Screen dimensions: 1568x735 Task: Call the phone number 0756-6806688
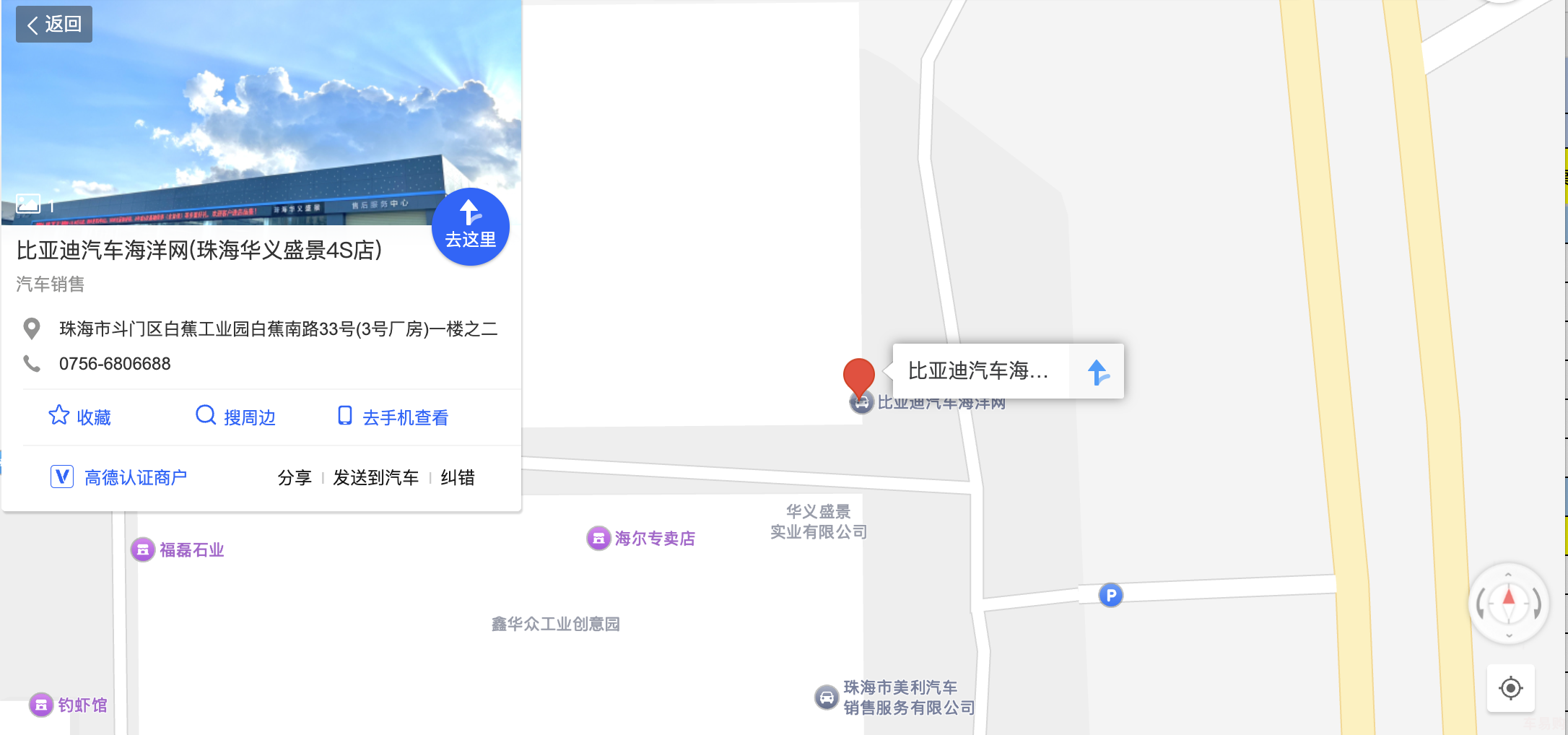coord(115,363)
